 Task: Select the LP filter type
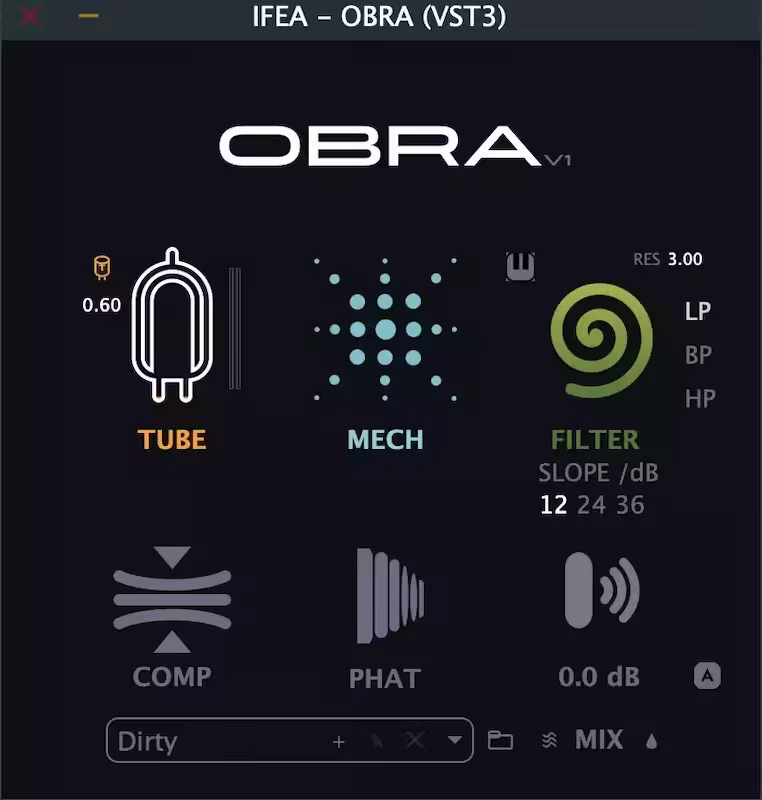(698, 311)
